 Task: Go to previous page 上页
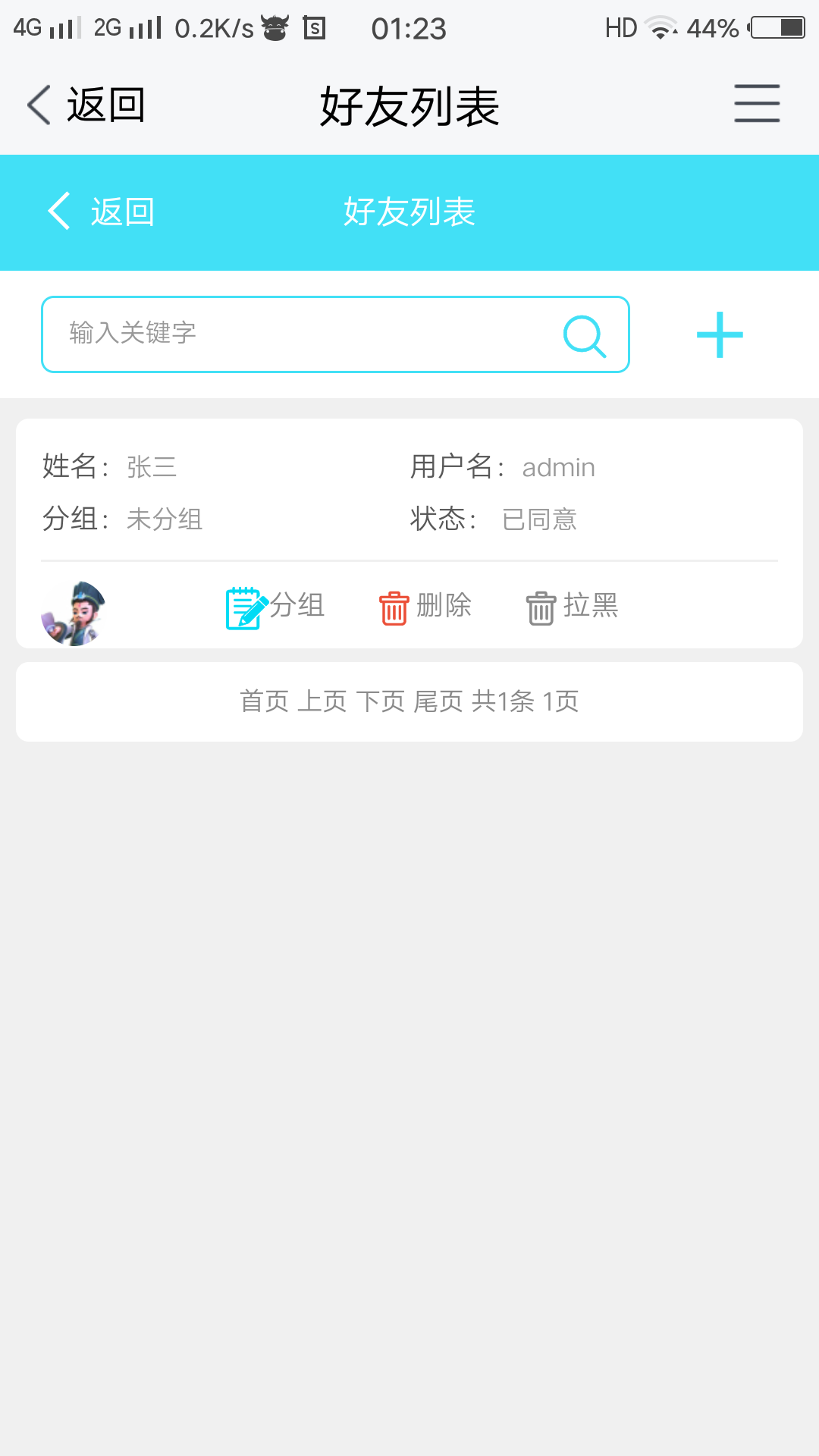(x=322, y=701)
